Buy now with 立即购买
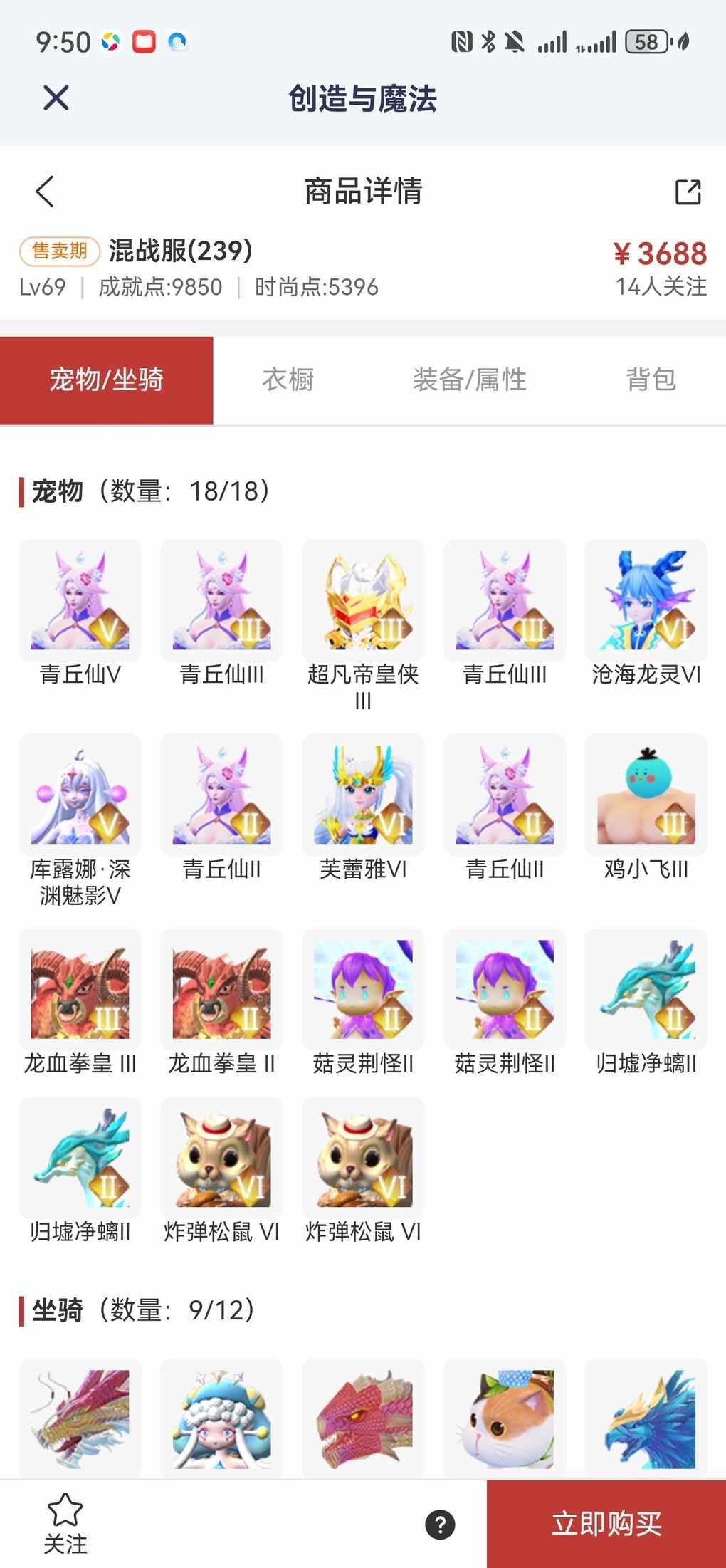 click(606, 1525)
